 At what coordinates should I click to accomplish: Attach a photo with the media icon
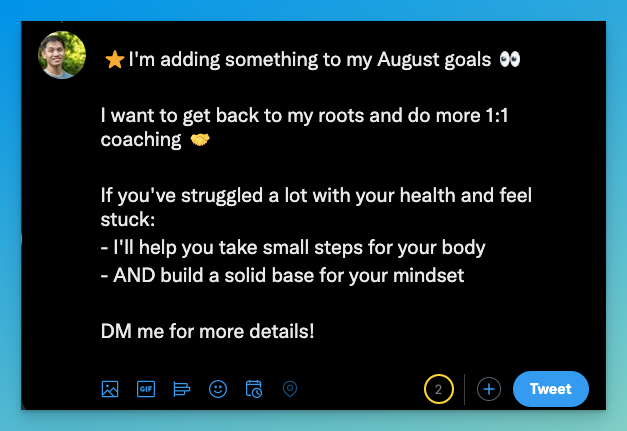[x=110, y=389]
